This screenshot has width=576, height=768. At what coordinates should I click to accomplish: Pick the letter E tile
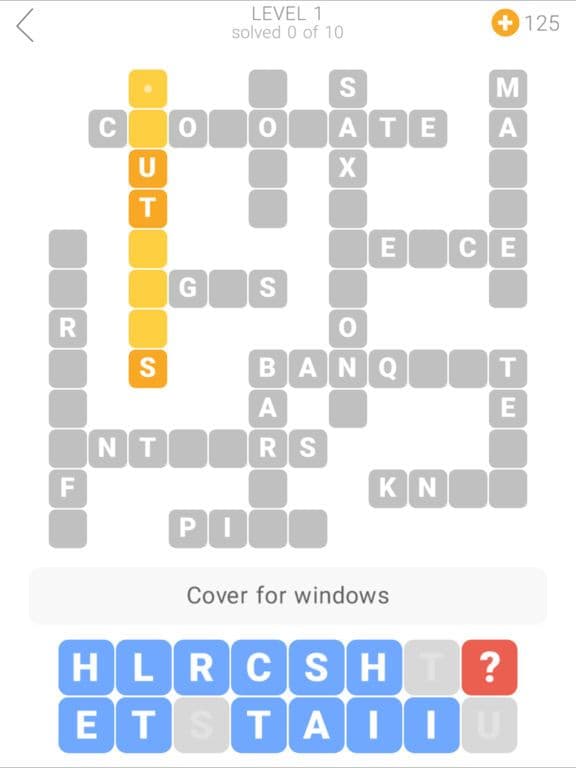coord(86,725)
